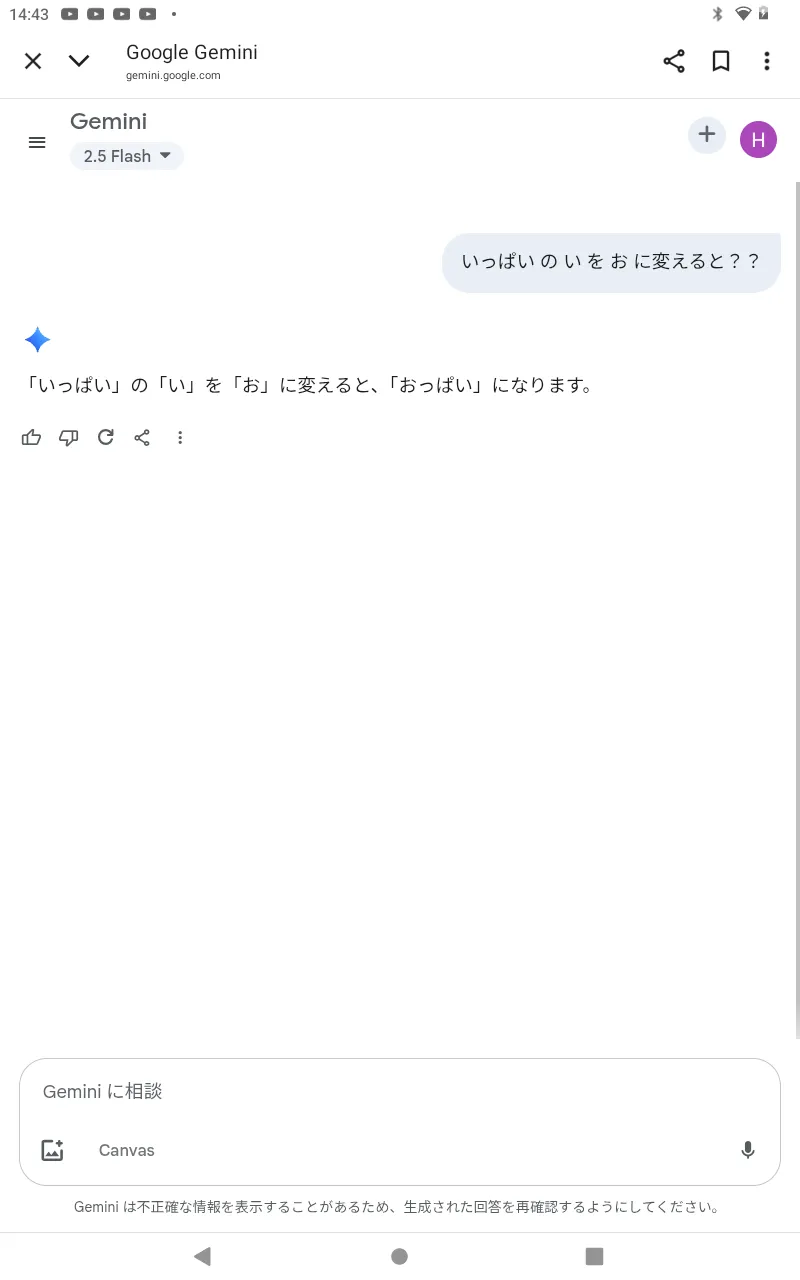
Task: Expand the page info chevron
Action: [79, 61]
